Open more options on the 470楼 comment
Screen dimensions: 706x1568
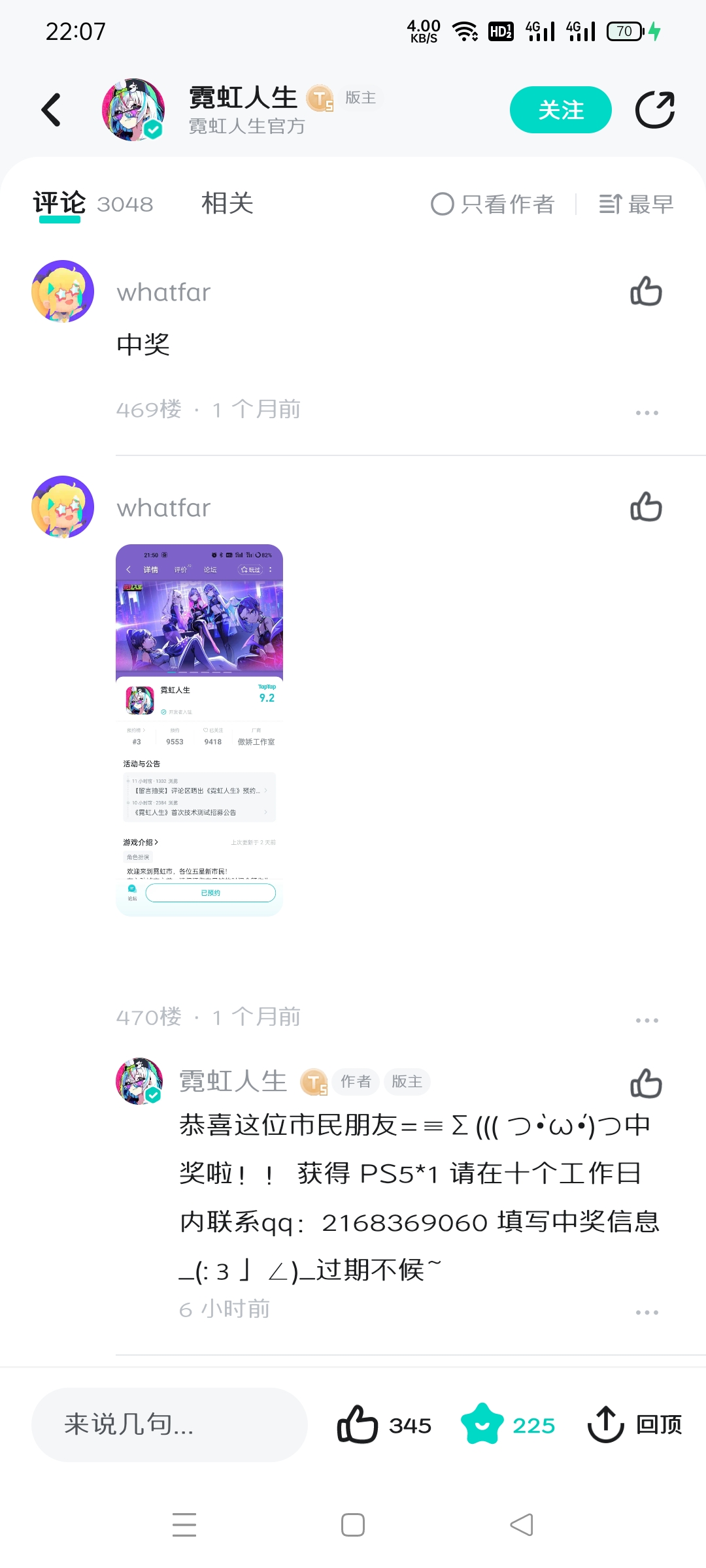[646, 1019]
